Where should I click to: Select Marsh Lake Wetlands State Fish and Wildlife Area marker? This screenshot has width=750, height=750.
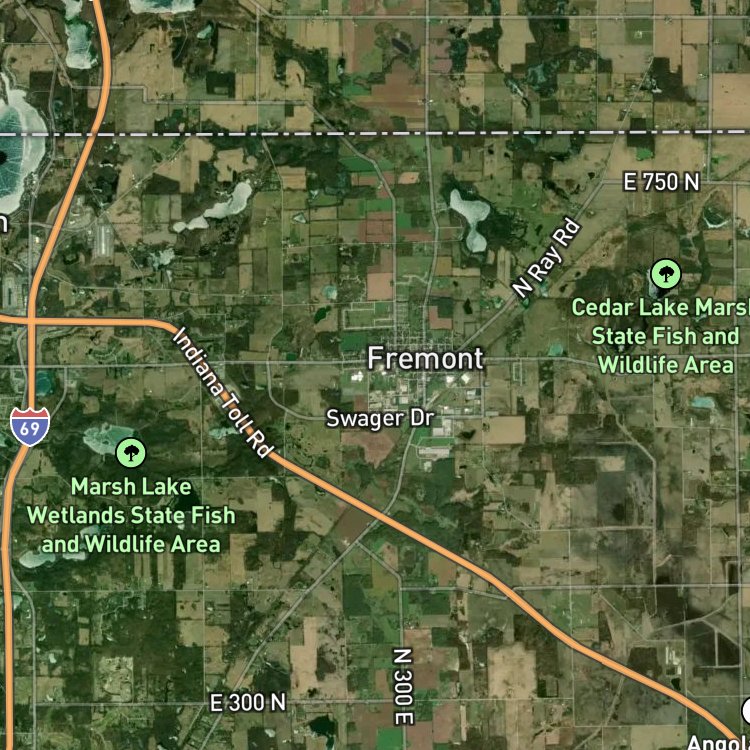[130, 453]
